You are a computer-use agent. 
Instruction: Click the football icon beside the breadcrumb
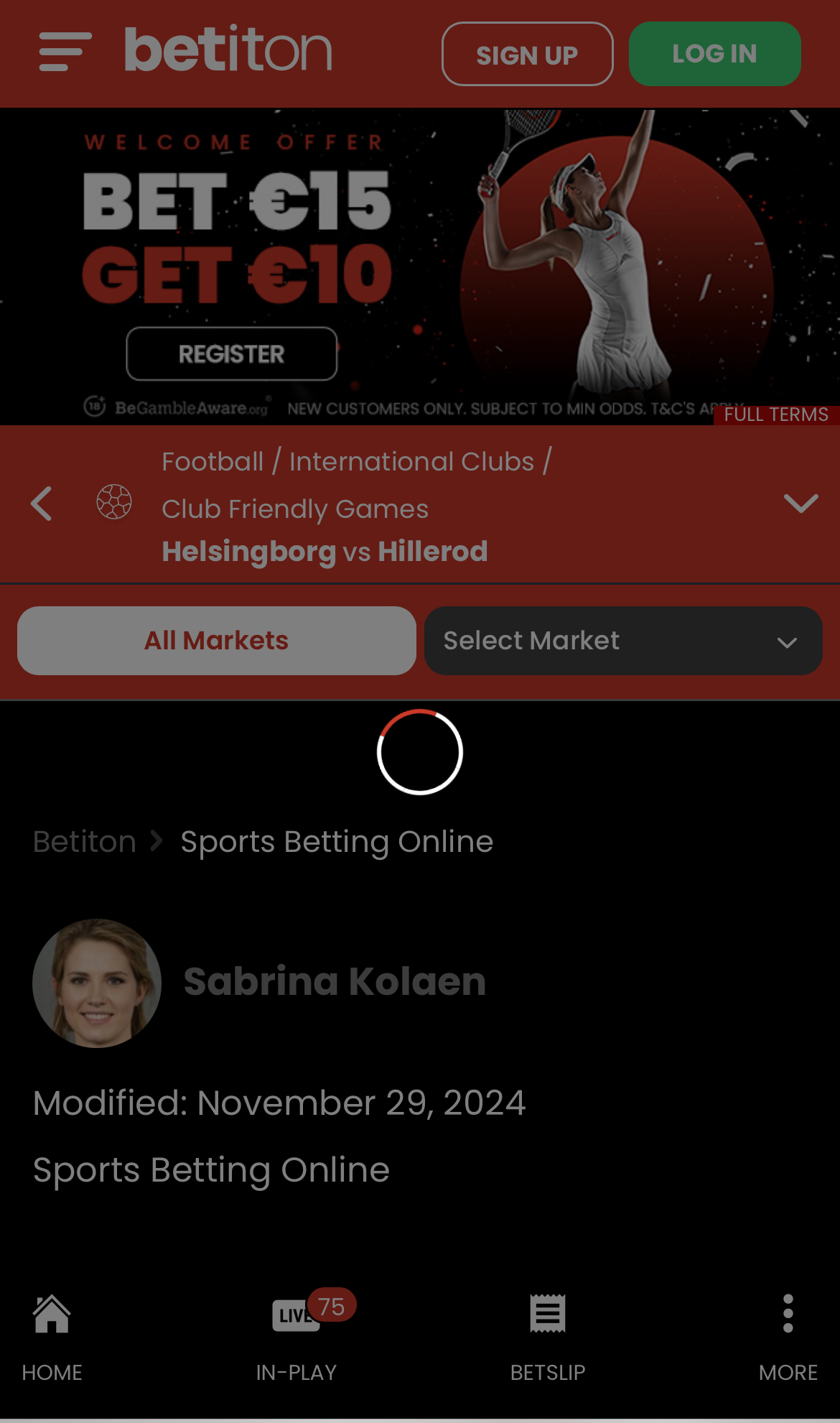(113, 503)
